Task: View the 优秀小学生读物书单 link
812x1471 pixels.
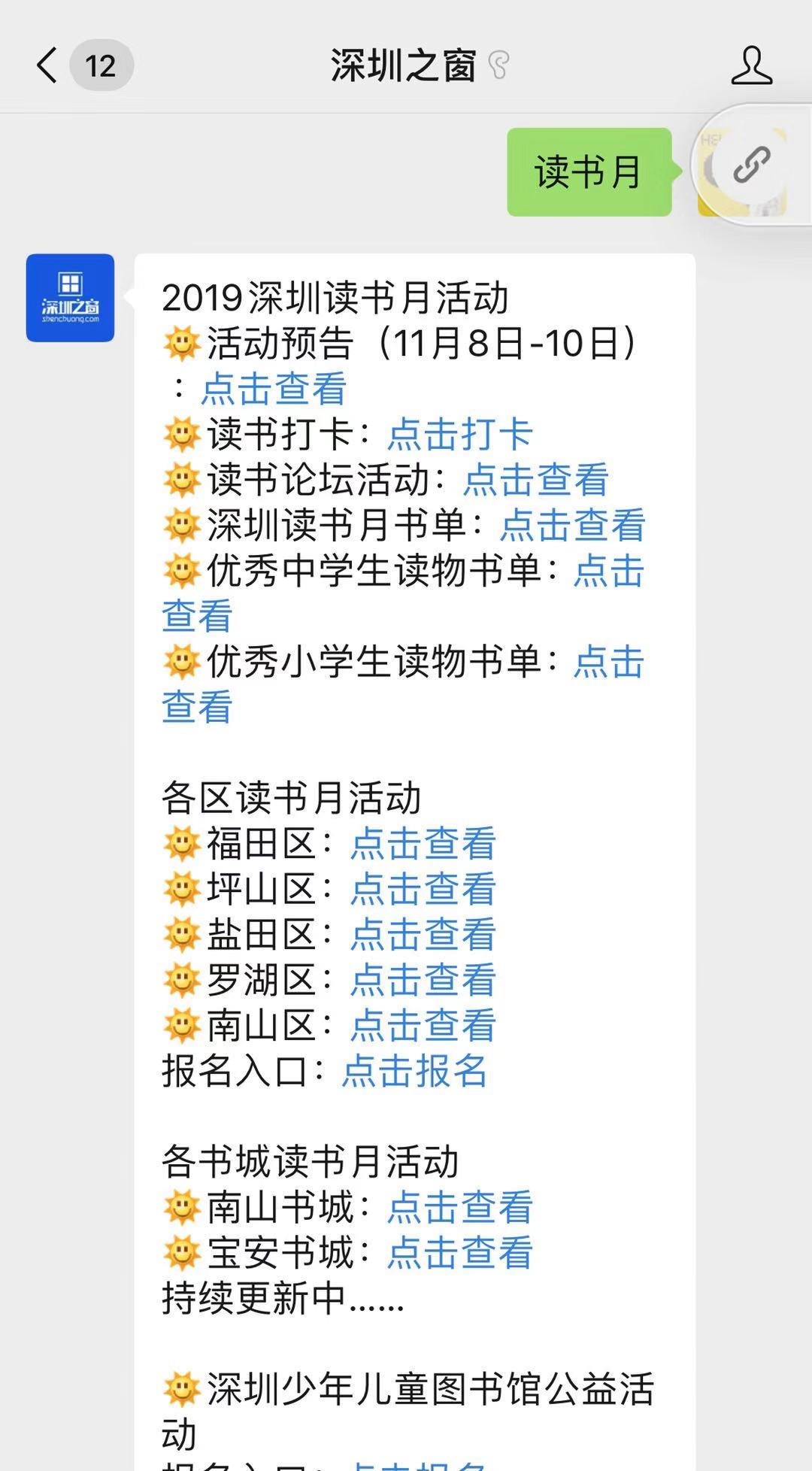Action: 608,662
